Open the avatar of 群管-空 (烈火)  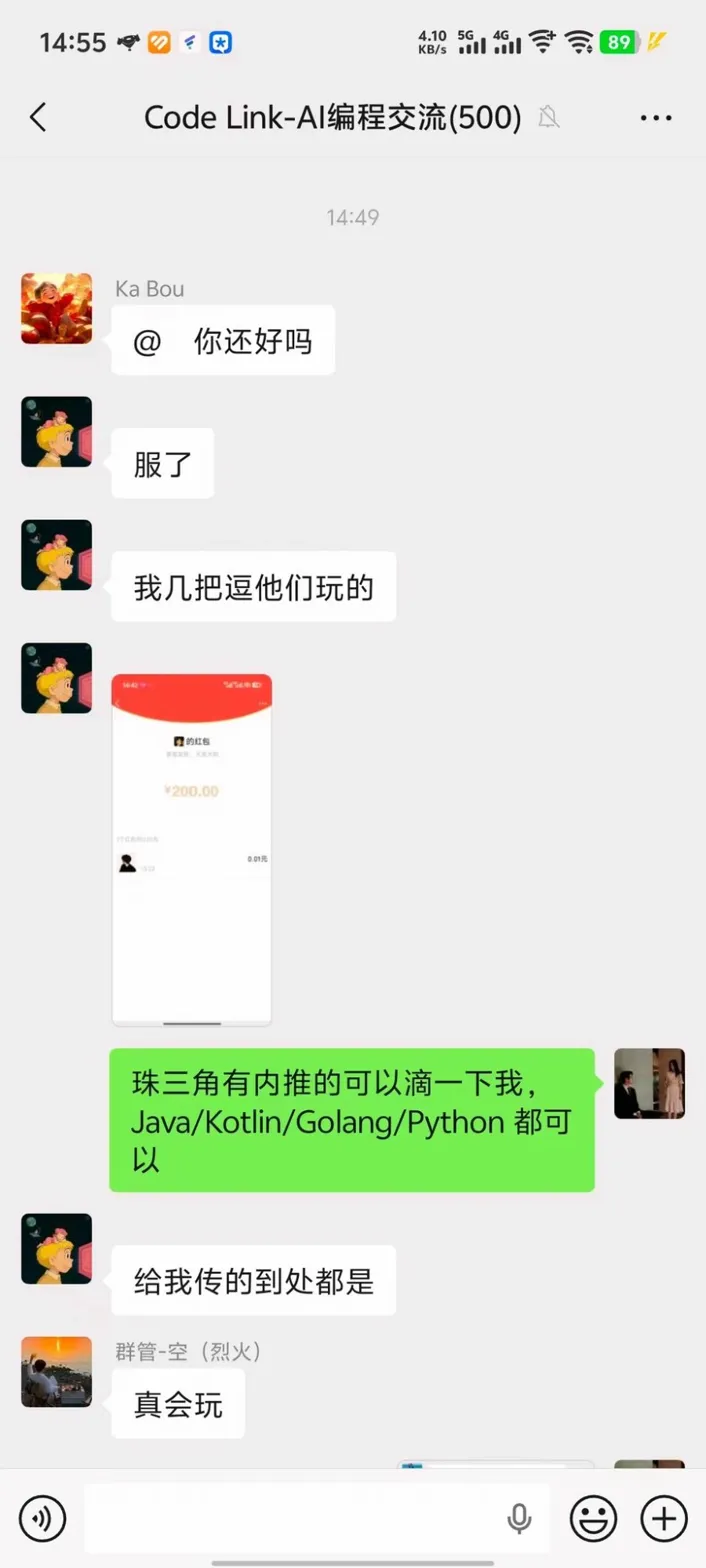click(57, 1372)
